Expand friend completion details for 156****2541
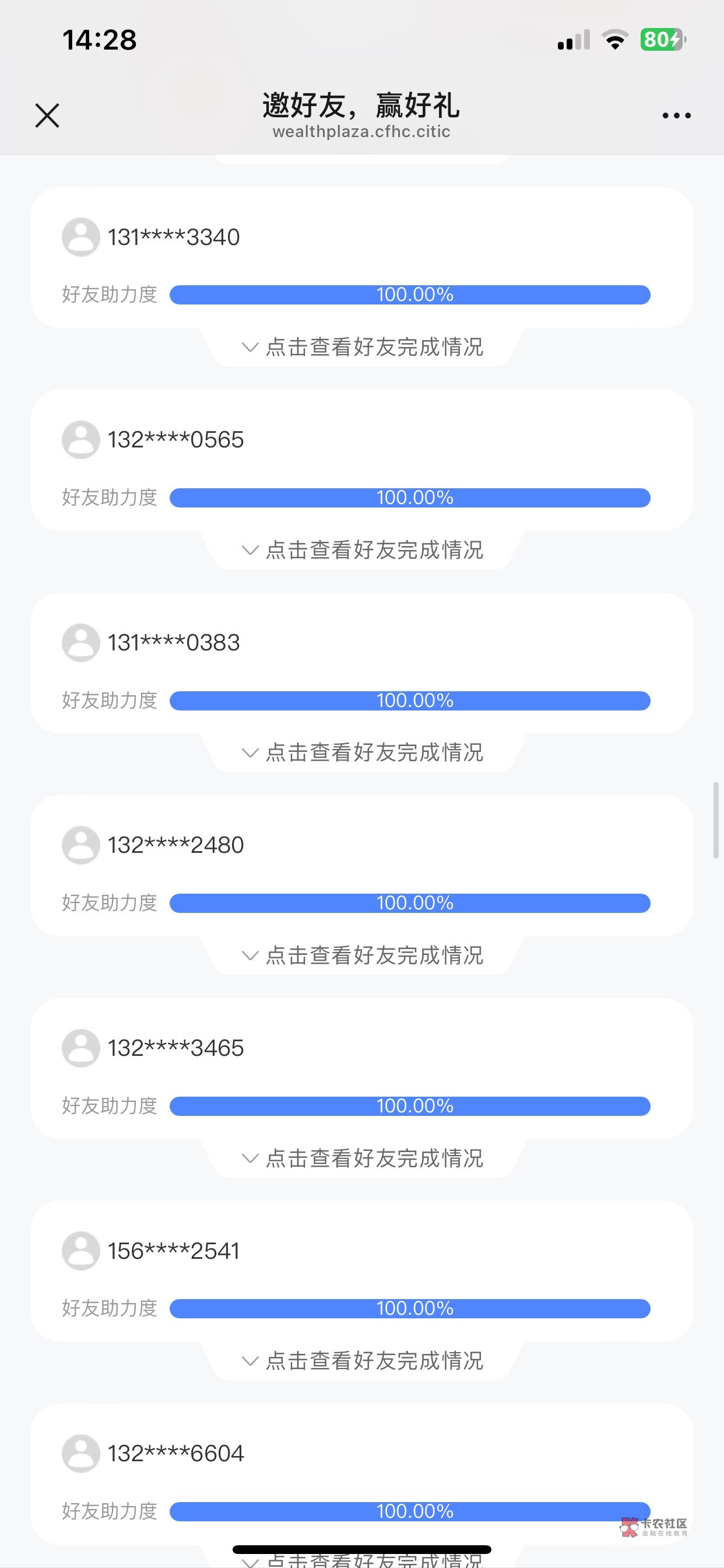 tap(363, 1360)
